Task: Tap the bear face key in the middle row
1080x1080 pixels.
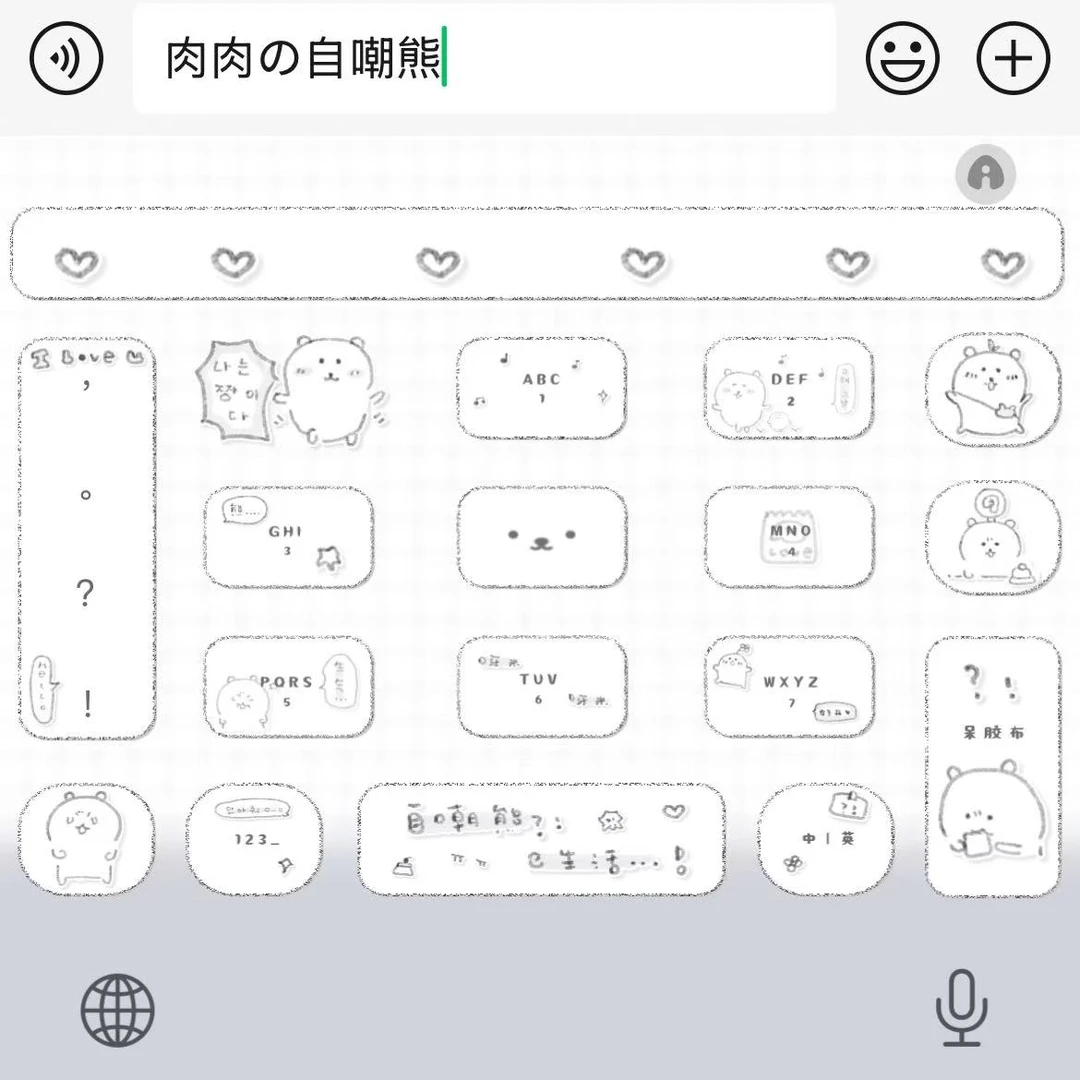Action: point(541,538)
